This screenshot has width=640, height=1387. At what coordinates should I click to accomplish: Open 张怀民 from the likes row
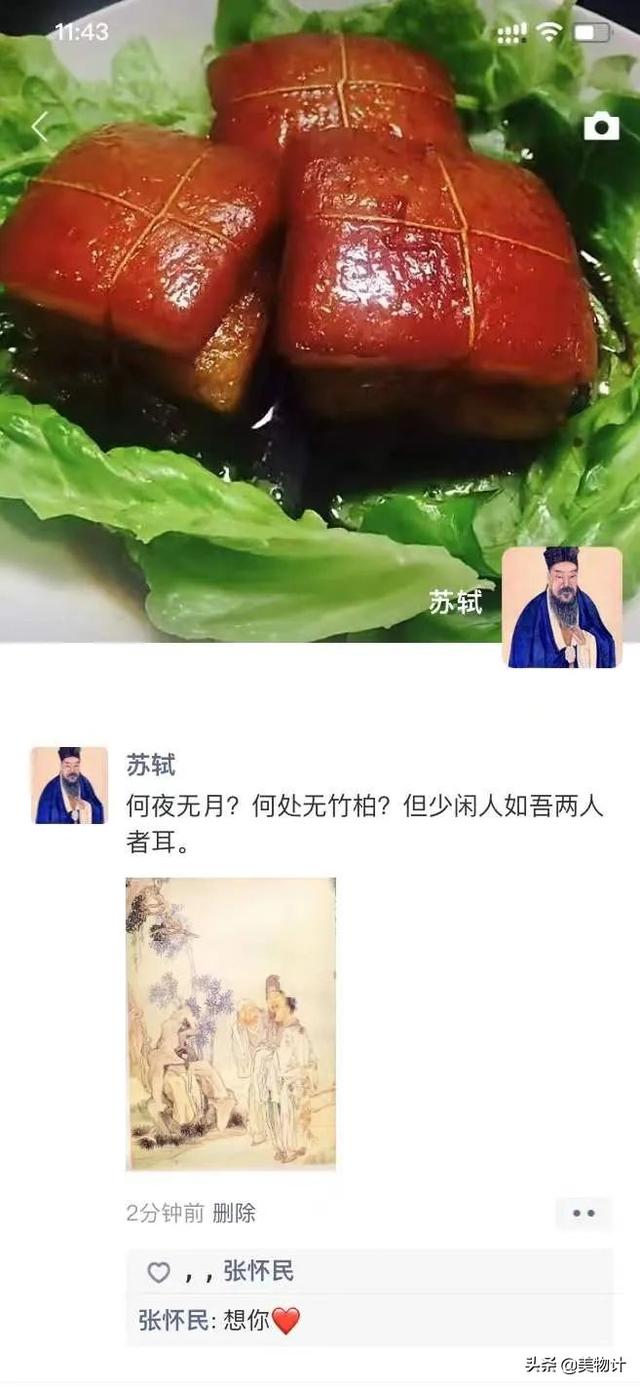tap(258, 1271)
